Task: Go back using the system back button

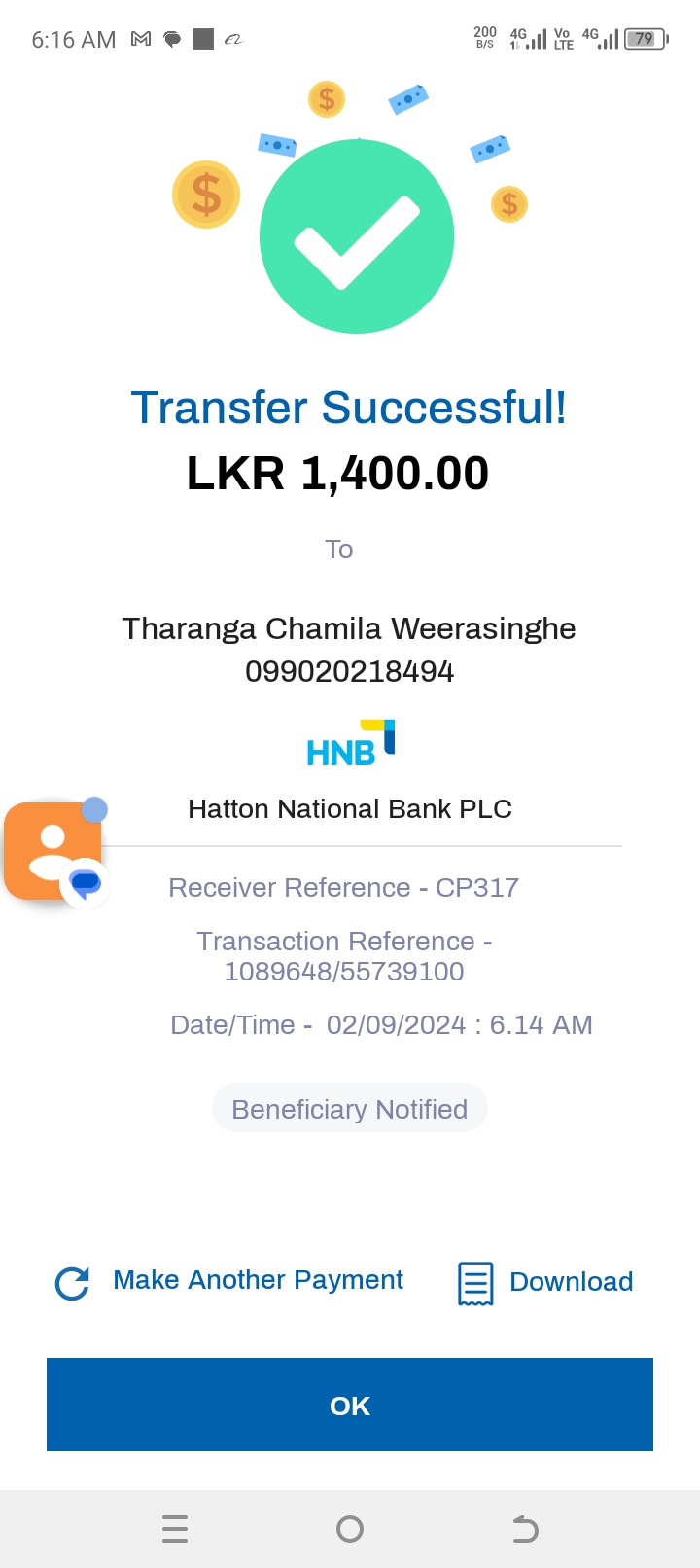Action: click(525, 1529)
